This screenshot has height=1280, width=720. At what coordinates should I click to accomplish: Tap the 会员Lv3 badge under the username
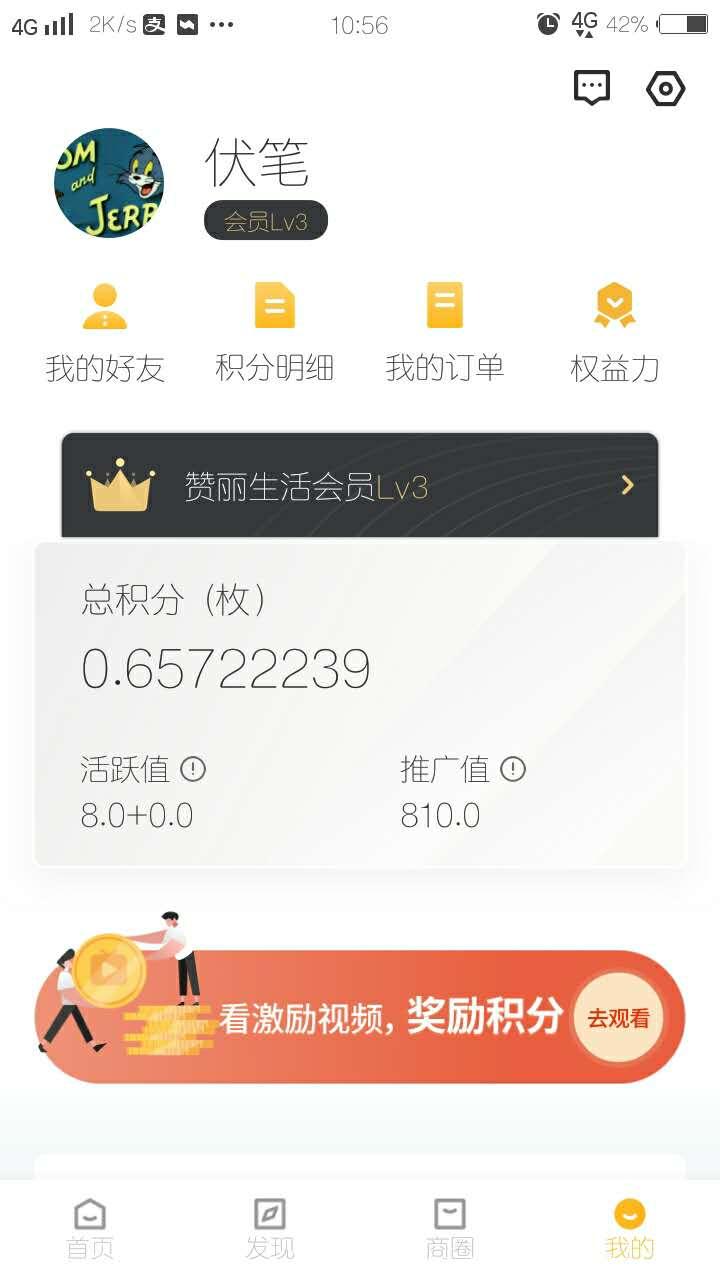(265, 219)
